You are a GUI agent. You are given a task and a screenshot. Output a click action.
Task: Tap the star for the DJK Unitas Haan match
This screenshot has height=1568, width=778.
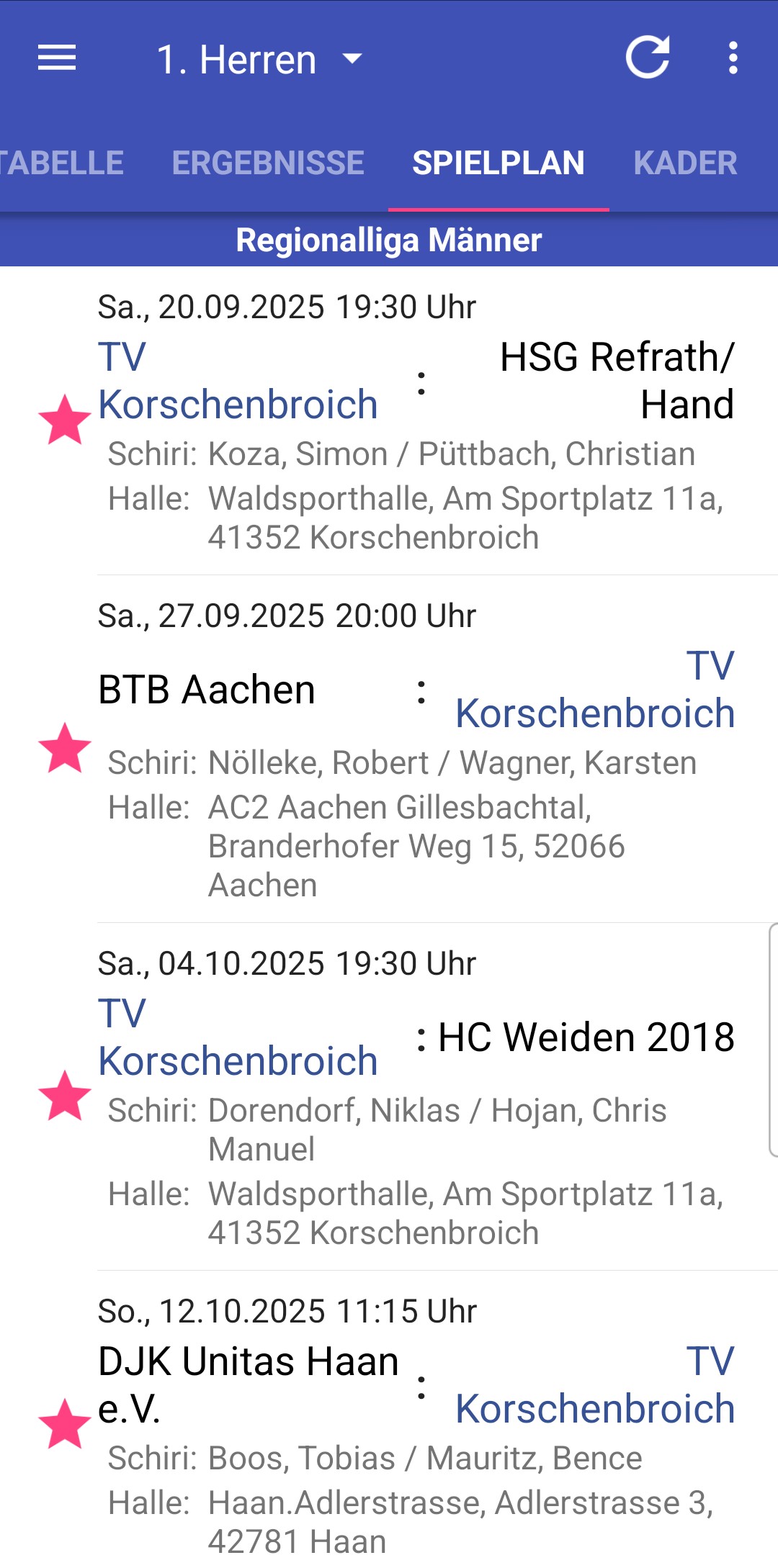tap(65, 1424)
